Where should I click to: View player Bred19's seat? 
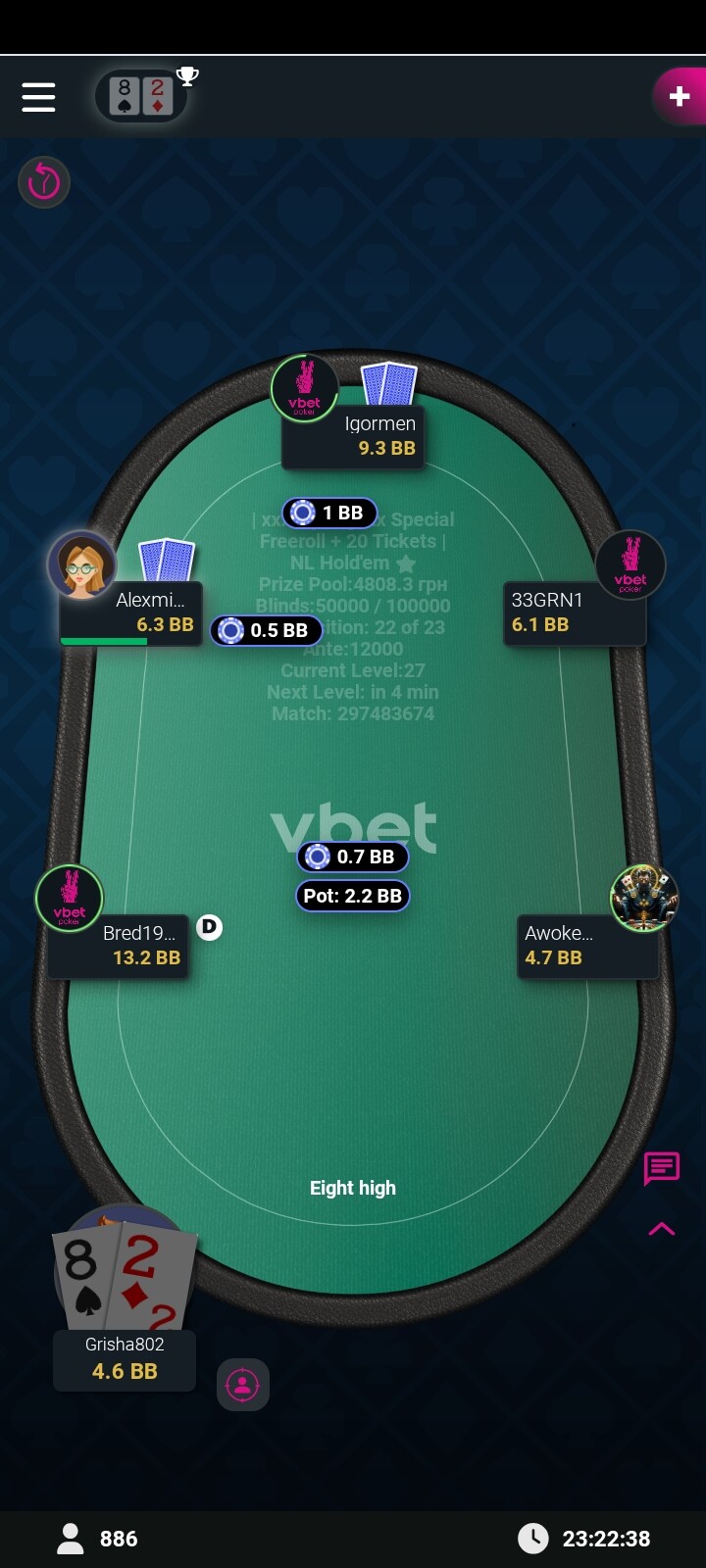(x=118, y=946)
